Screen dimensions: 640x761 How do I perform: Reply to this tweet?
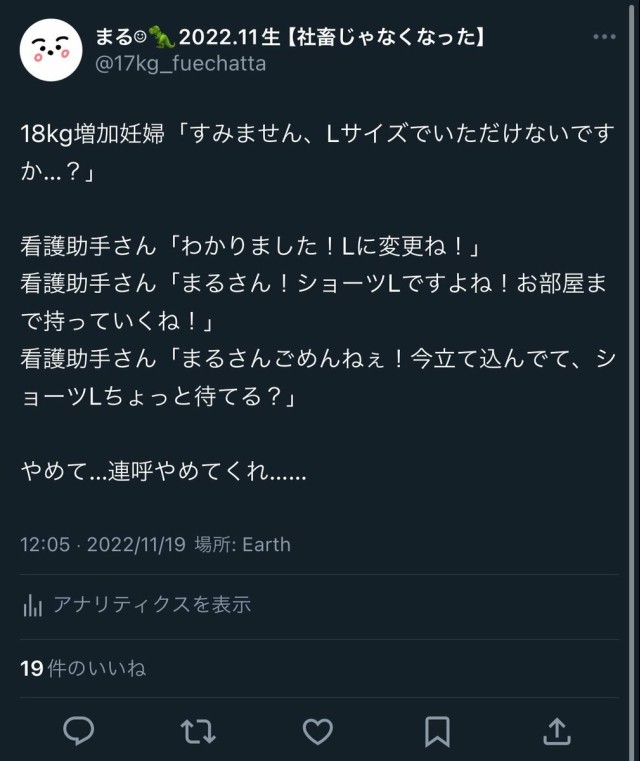click(78, 731)
